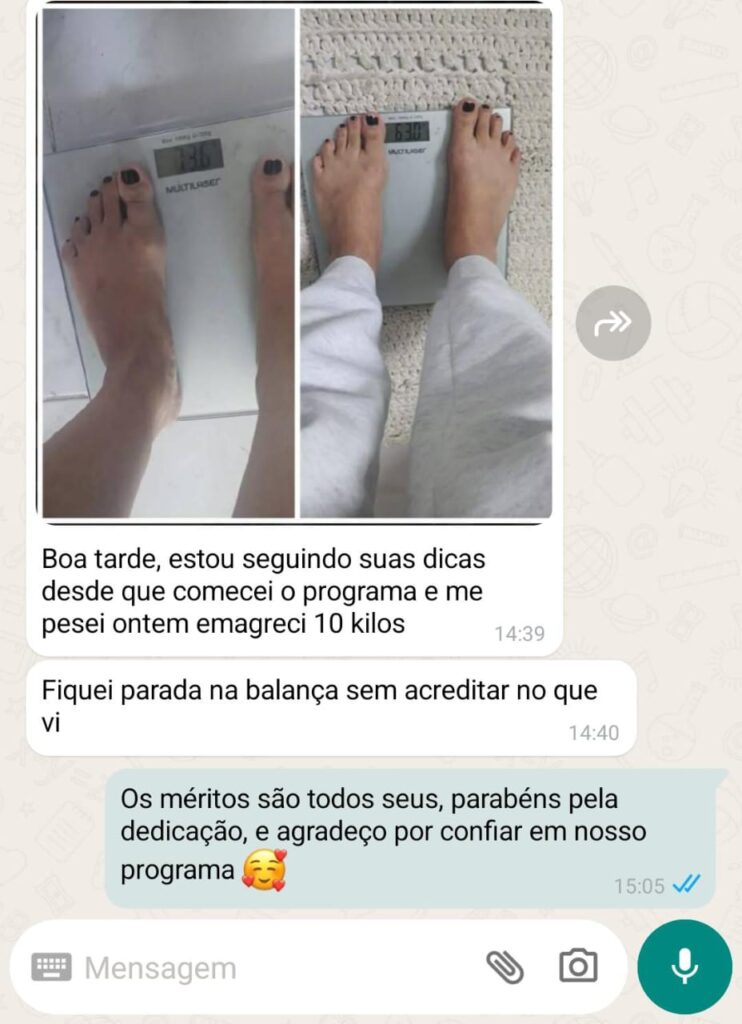Open the attachment paperclip

505,967
